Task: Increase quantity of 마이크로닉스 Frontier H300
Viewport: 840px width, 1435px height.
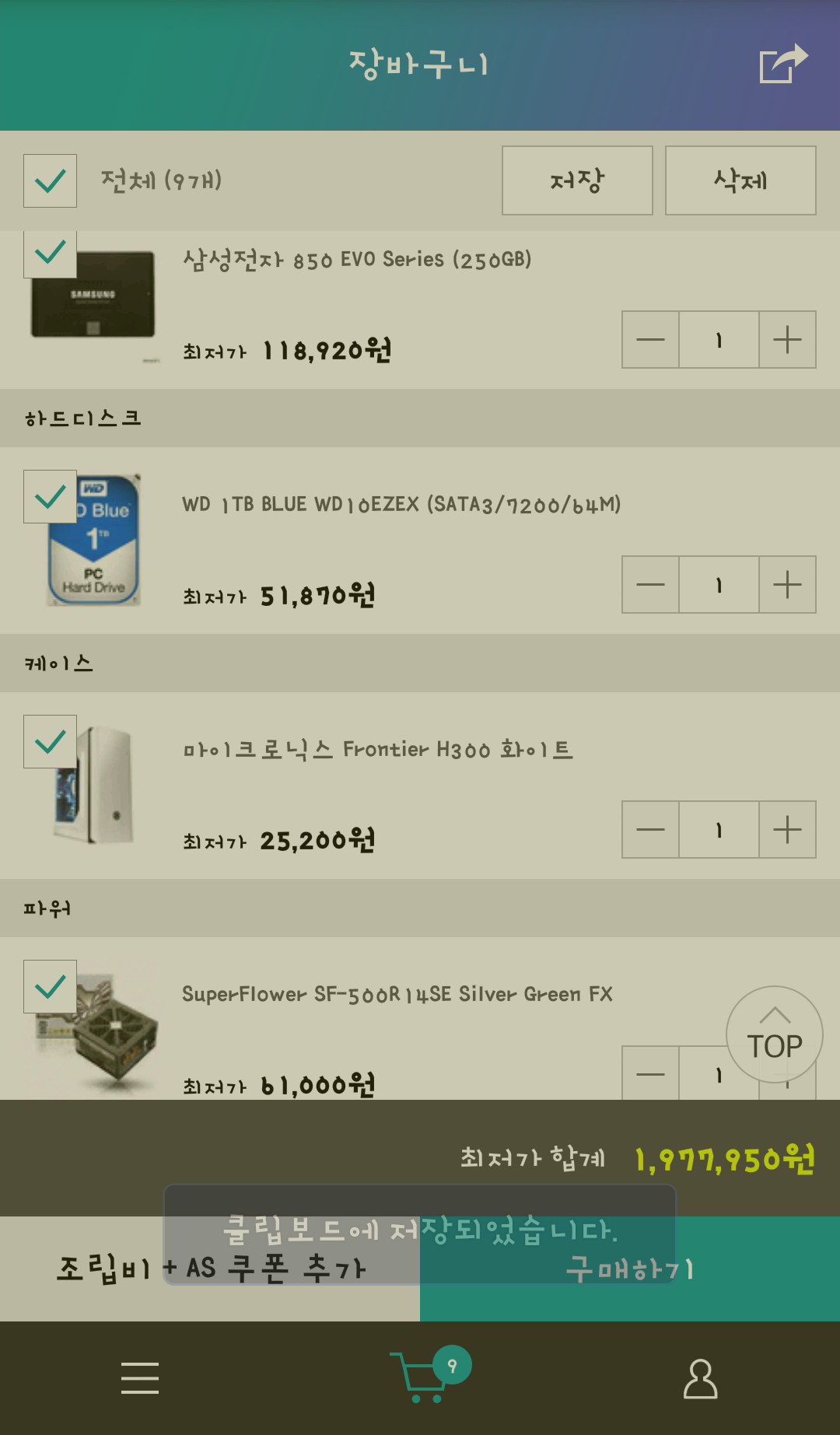Action: click(x=787, y=830)
